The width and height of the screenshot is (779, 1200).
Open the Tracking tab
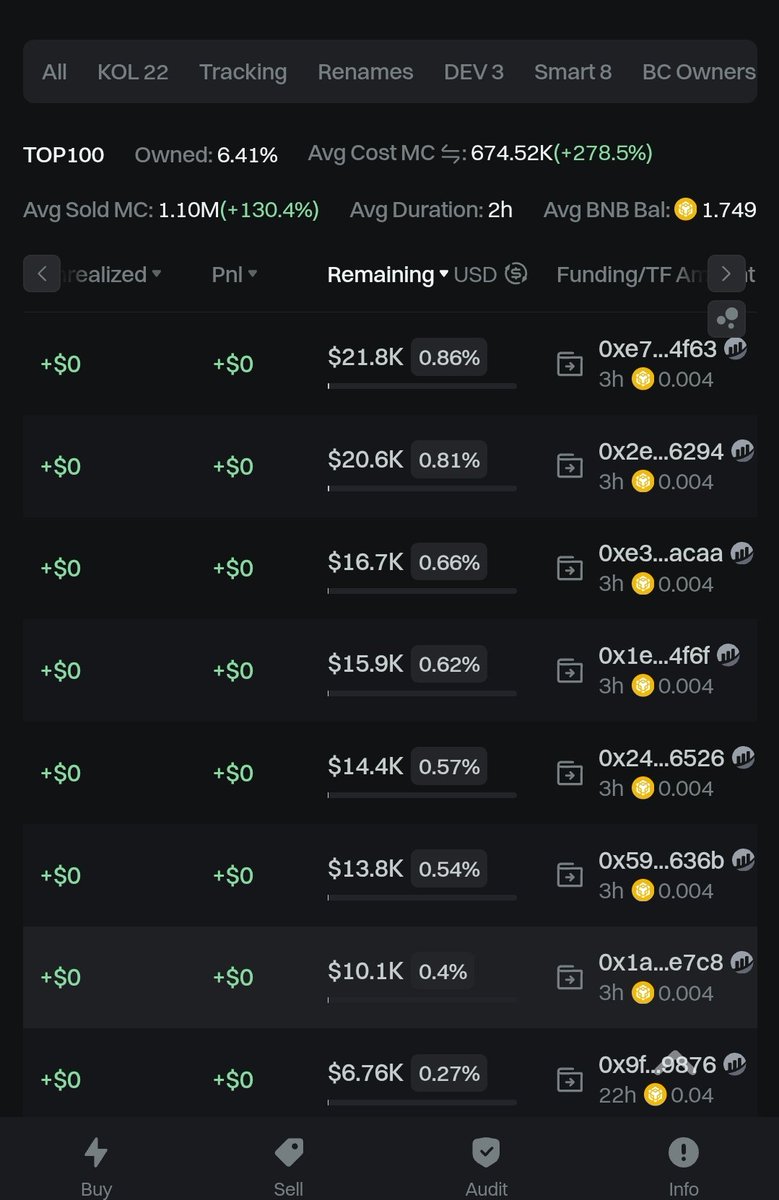pyautogui.click(x=242, y=72)
